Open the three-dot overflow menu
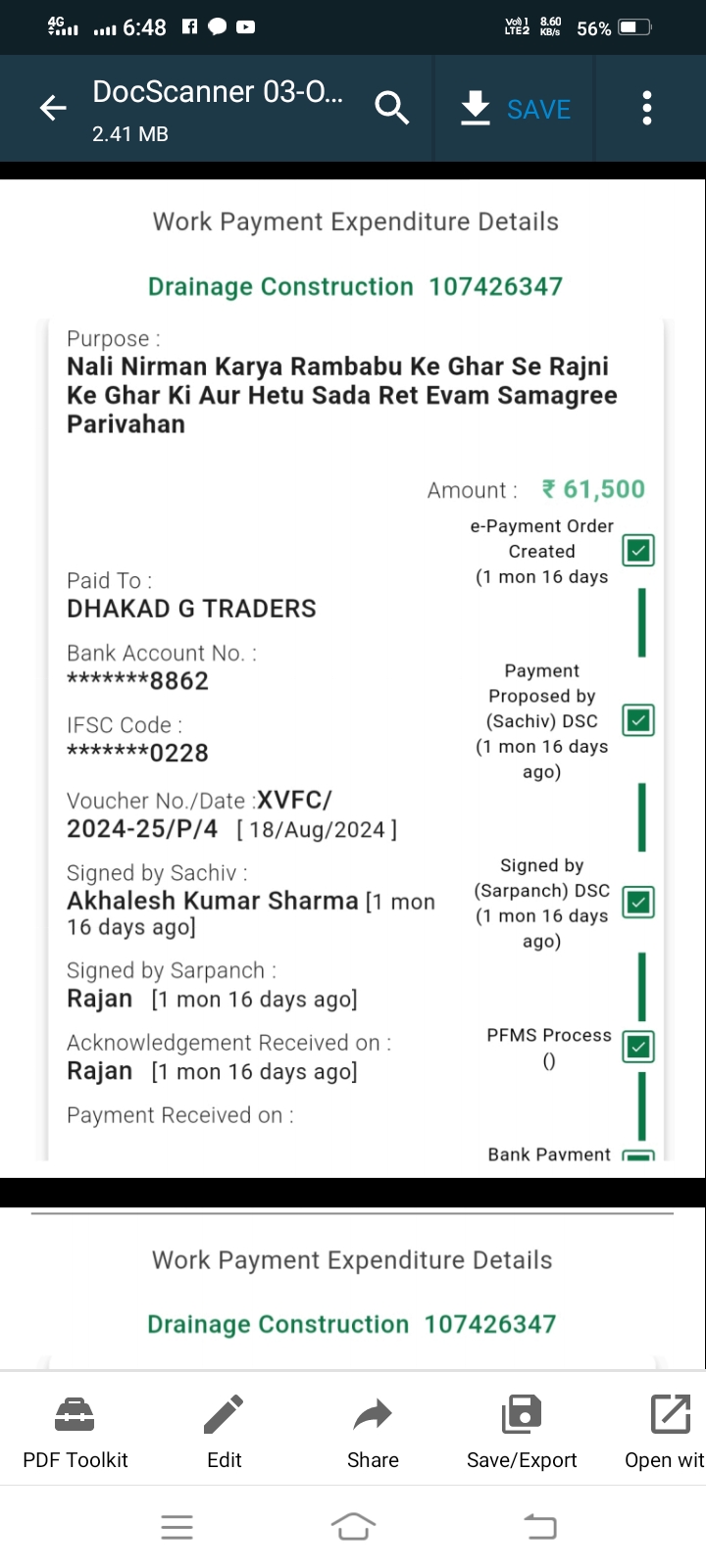Image resolution: width=706 pixels, height=1568 pixels. pos(647,108)
